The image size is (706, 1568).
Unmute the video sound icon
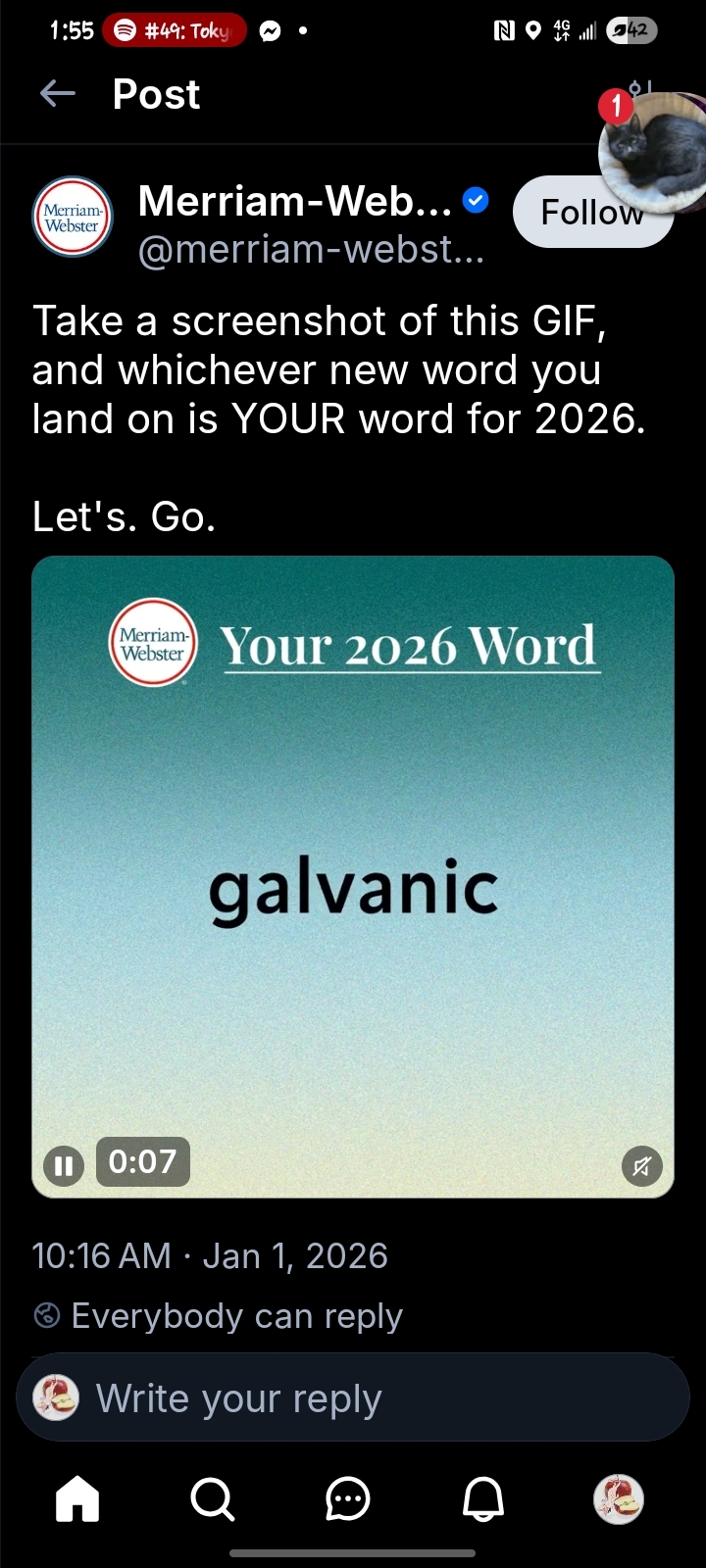pyautogui.click(x=642, y=1166)
